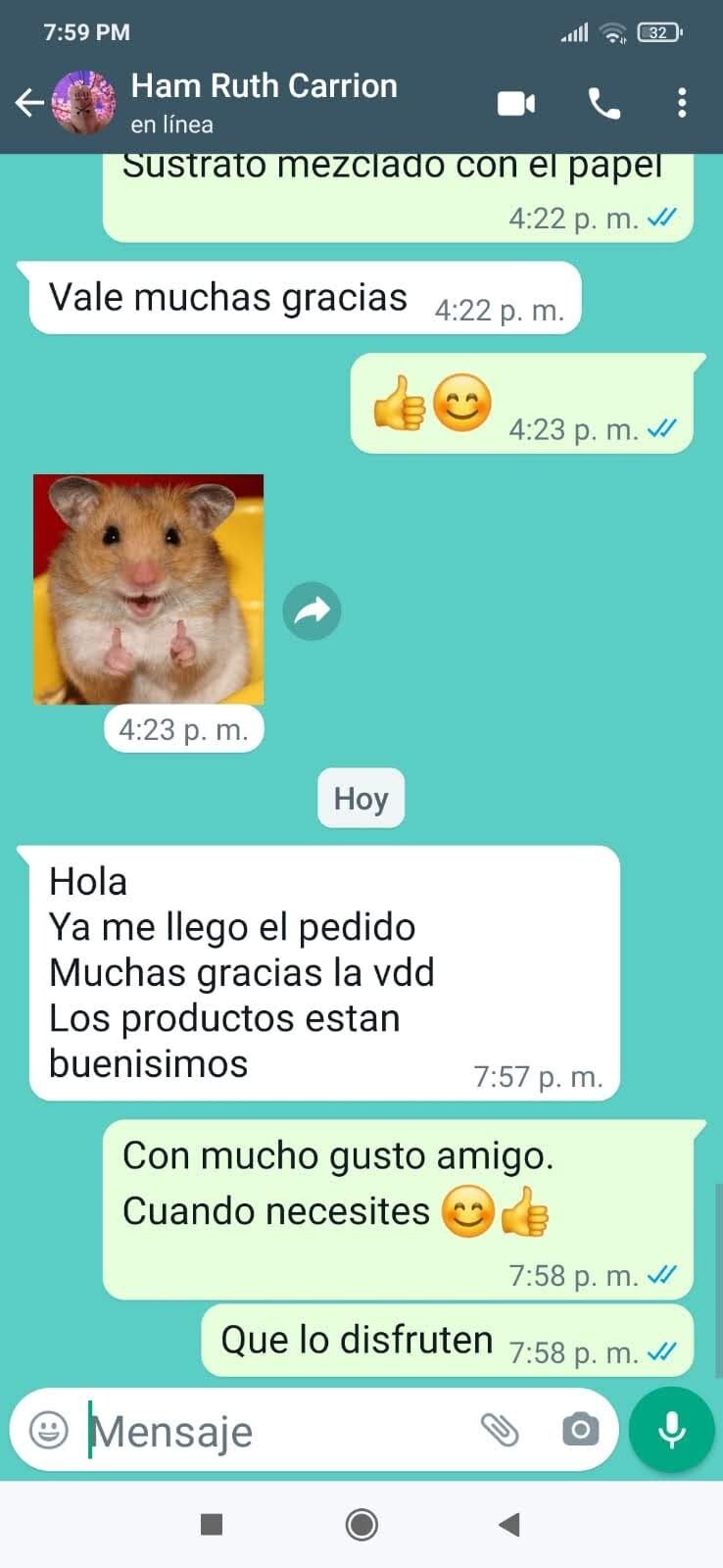
Task: Open Ham Ruth Carrion's contact info
Action: tap(264, 101)
